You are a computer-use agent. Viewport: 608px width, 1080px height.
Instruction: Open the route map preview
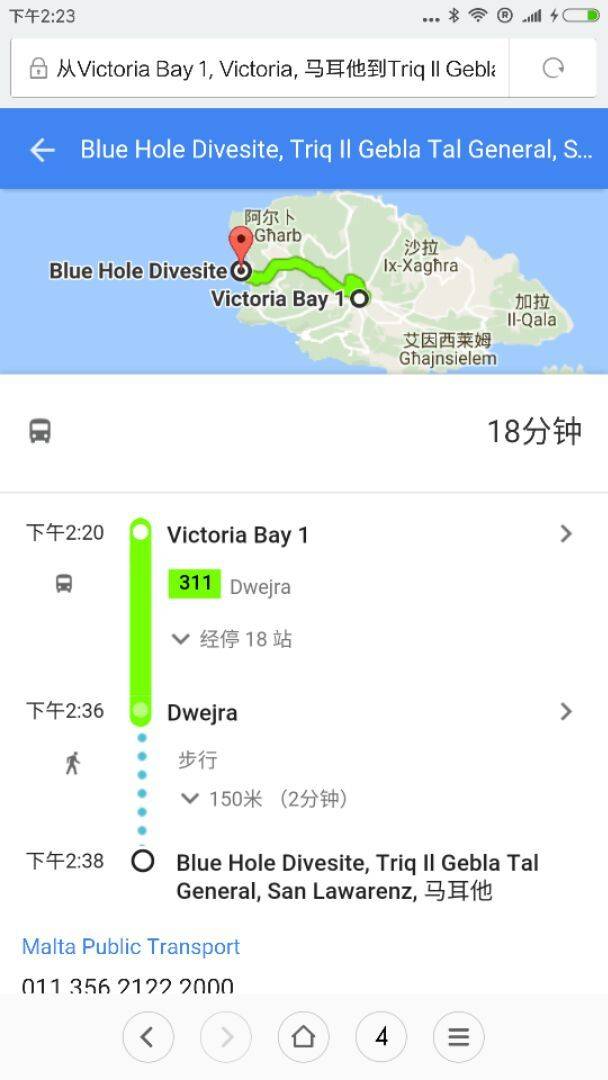tap(304, 282)
